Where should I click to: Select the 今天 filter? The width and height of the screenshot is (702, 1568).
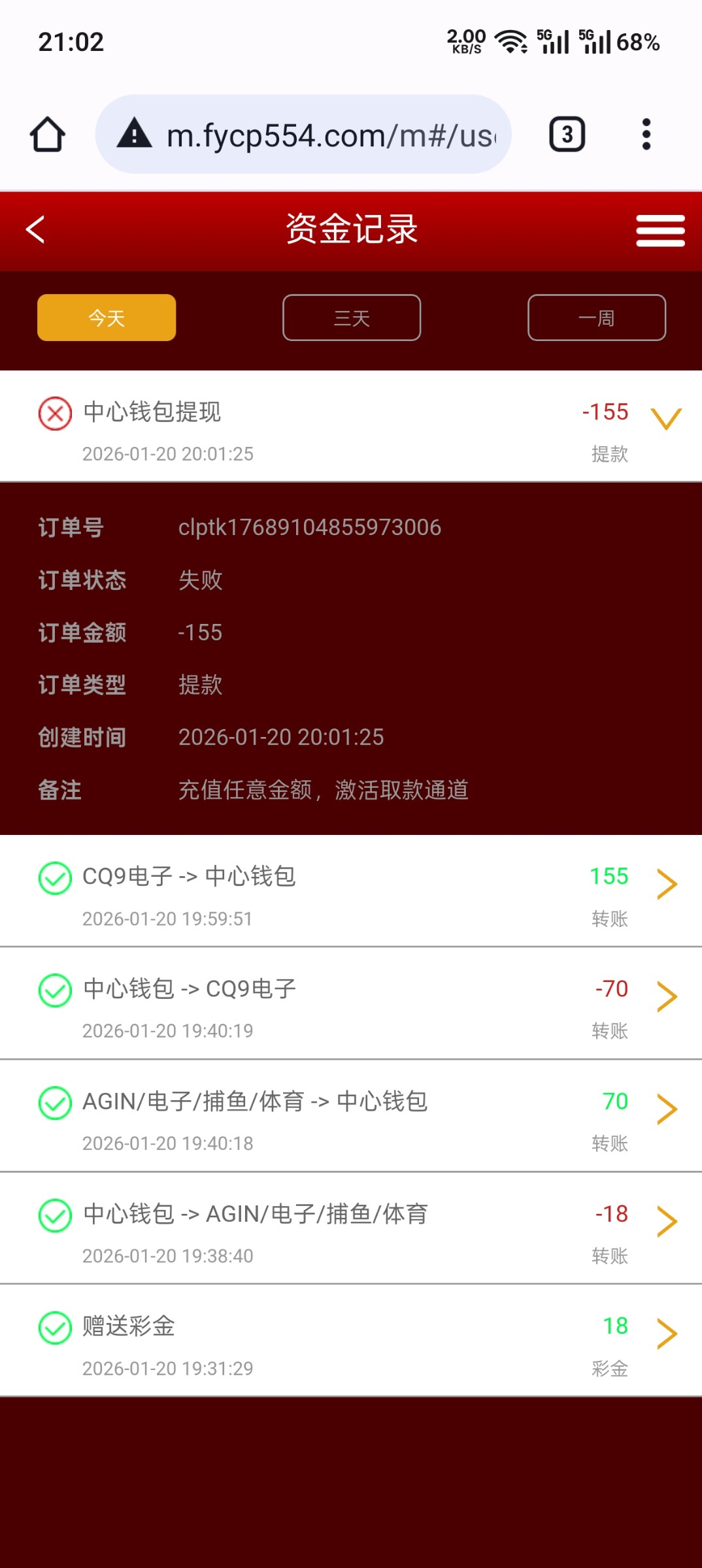point(107,318)
